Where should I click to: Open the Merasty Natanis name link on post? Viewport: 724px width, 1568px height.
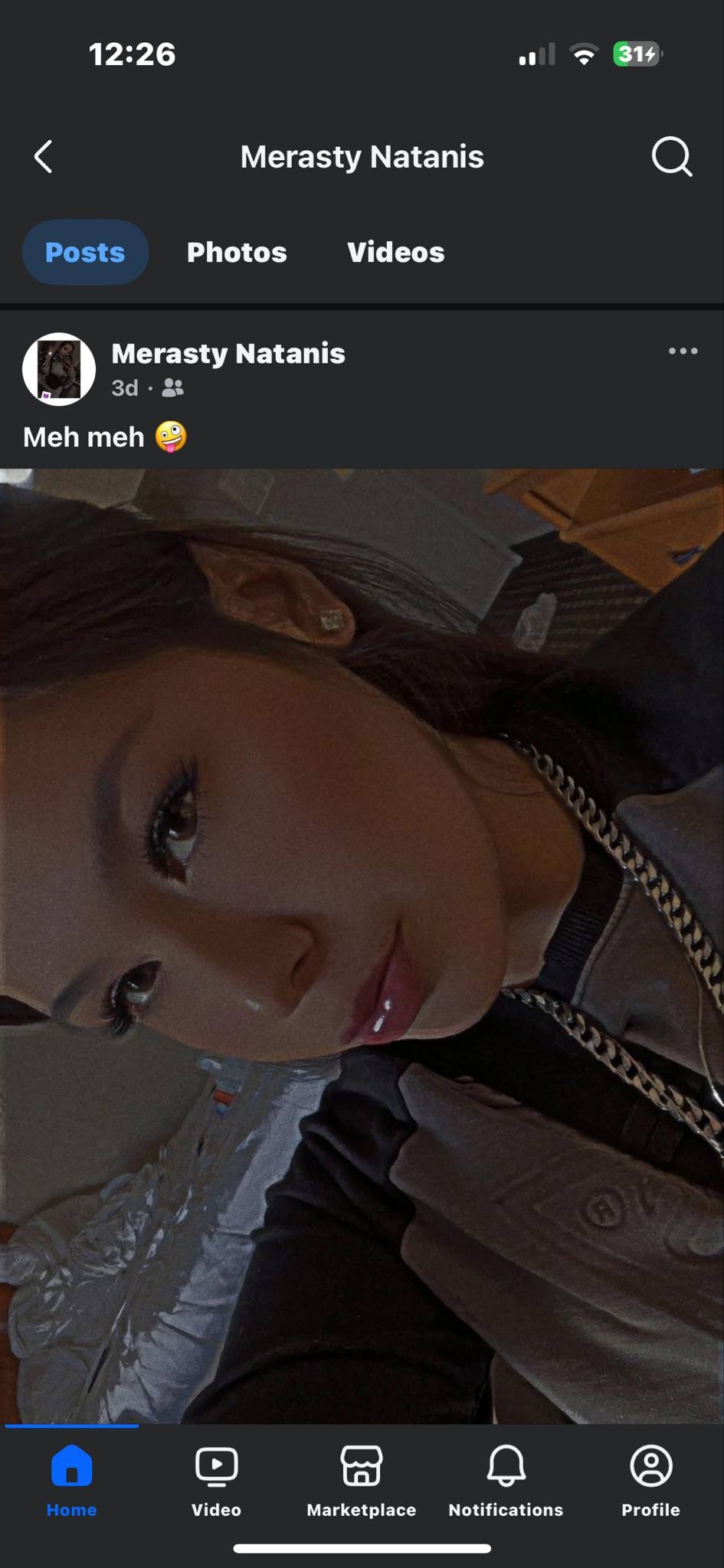(228, 354)
